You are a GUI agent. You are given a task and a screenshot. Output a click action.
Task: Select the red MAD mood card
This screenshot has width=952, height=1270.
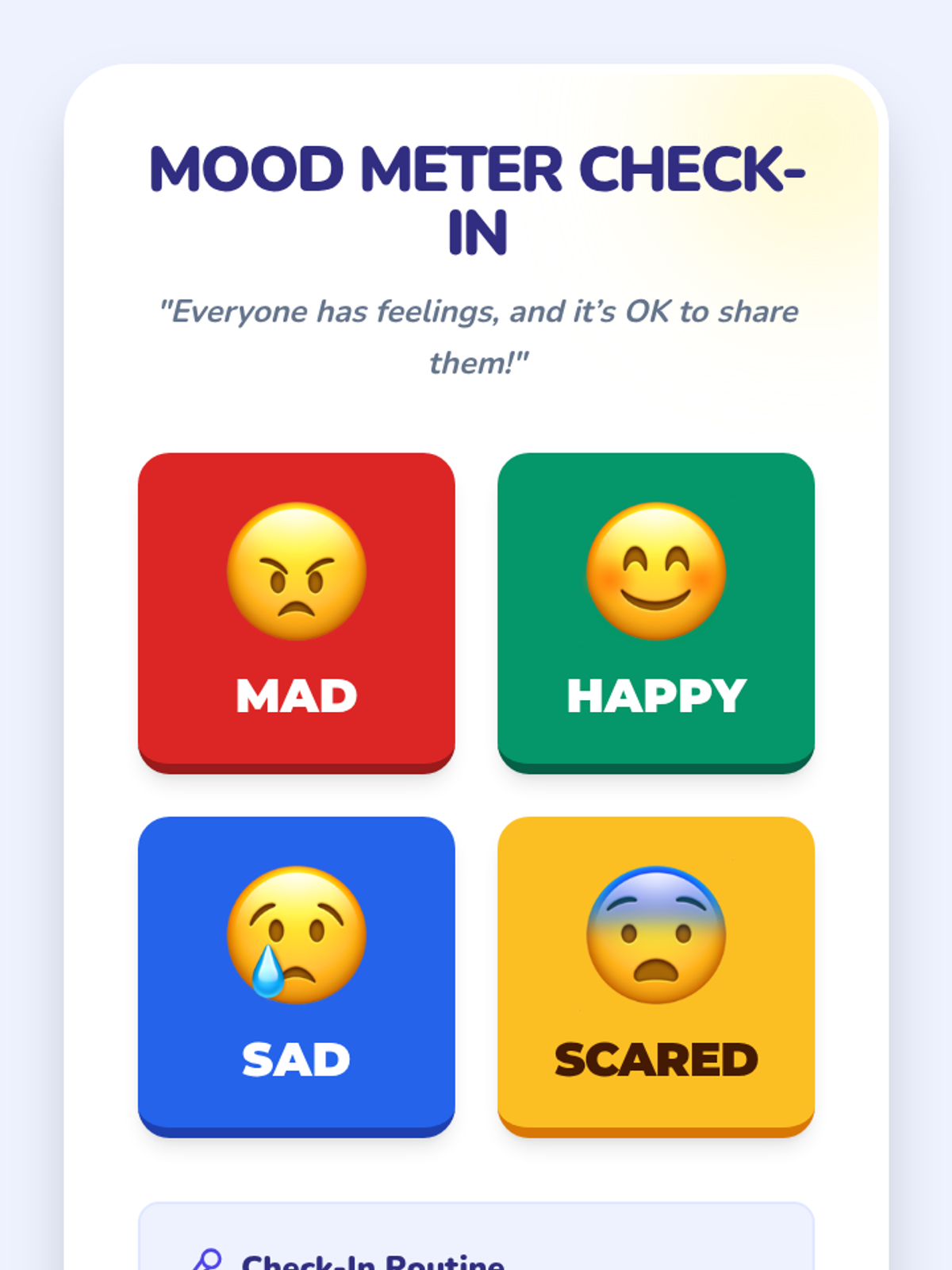(297, 612)
